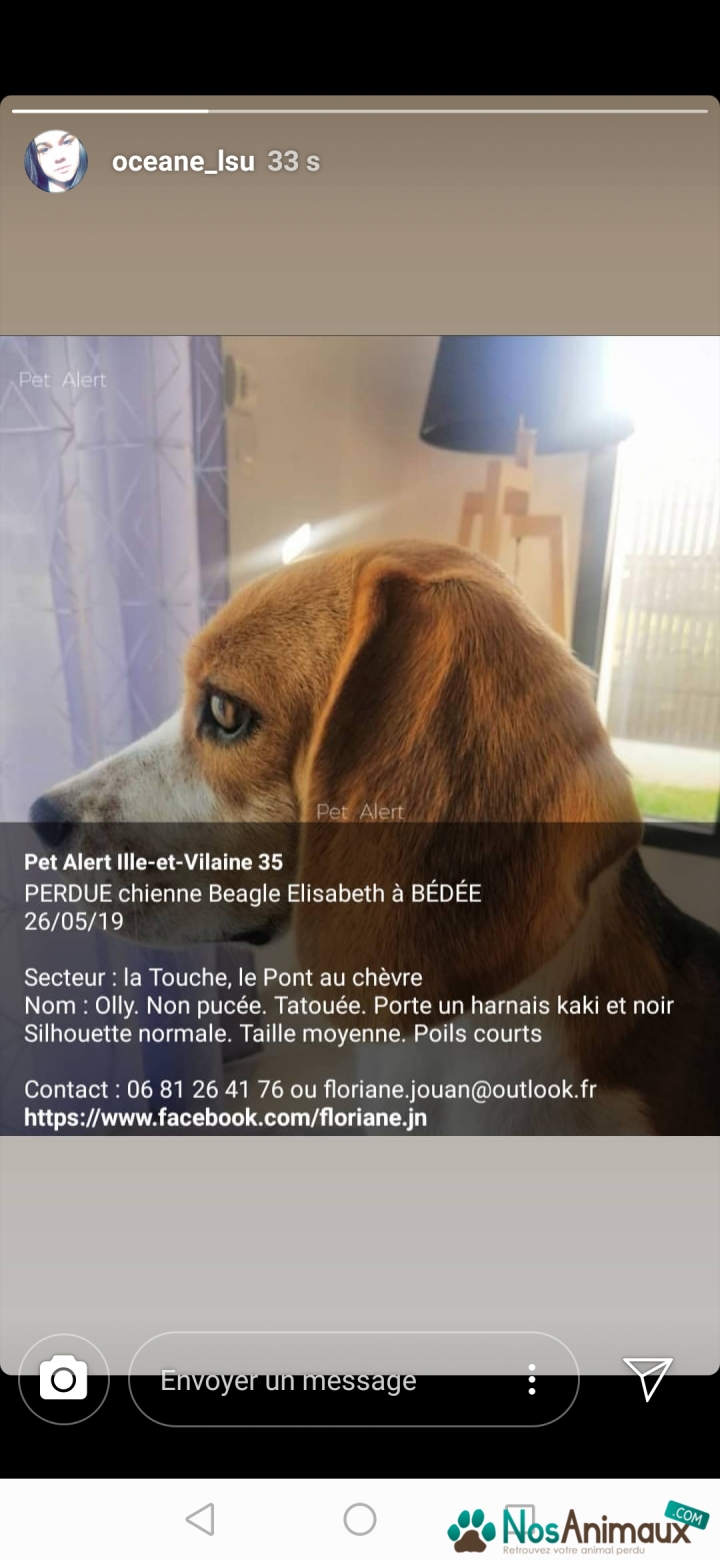Viewport: 720px width, 1560px height.
Task: Tap the oceane_lsu username
Action: tap(183, 161)
